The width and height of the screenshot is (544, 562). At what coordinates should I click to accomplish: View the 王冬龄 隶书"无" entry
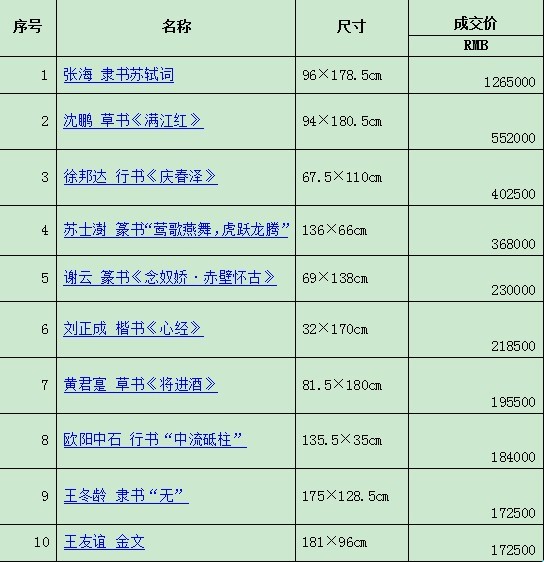[x=126, y=496]
